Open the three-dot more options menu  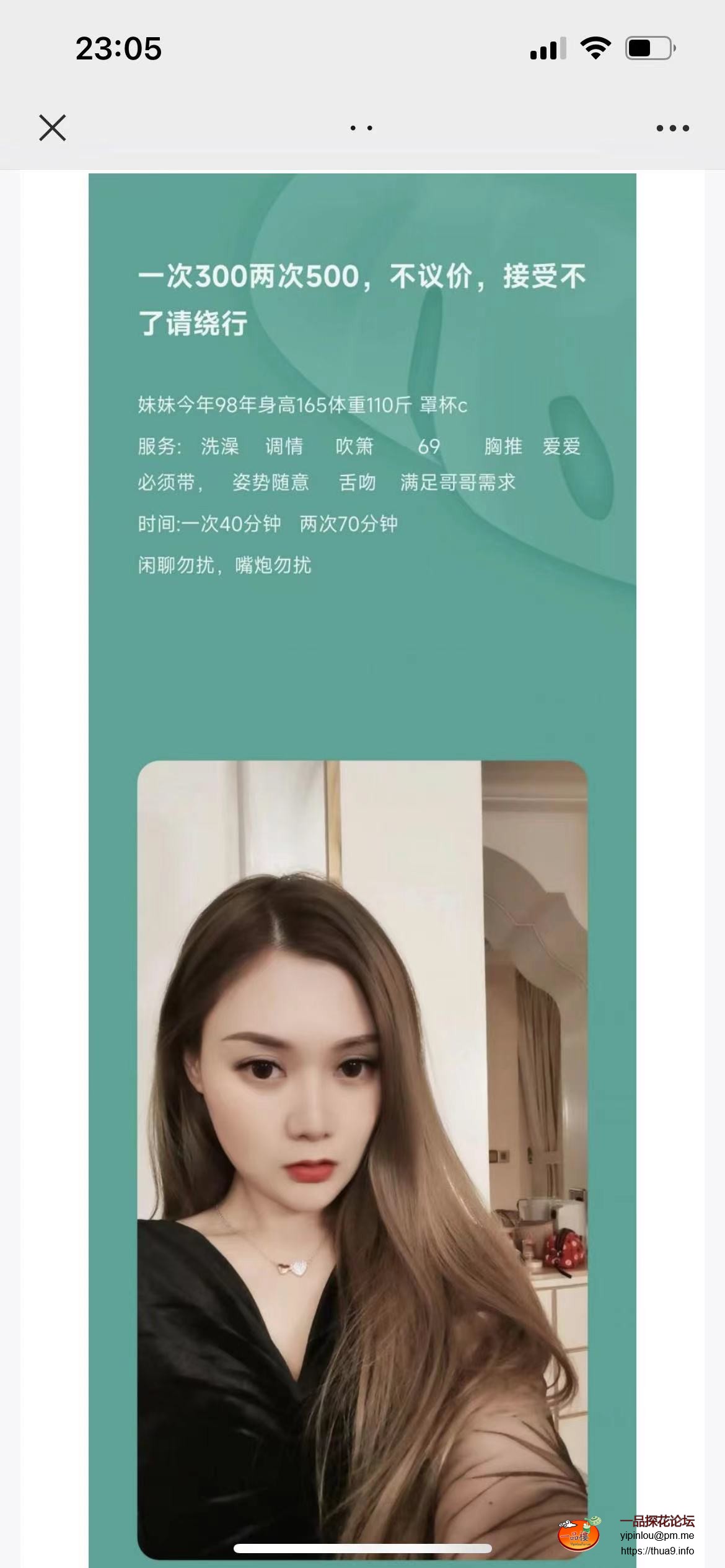(x=672, y=128)
